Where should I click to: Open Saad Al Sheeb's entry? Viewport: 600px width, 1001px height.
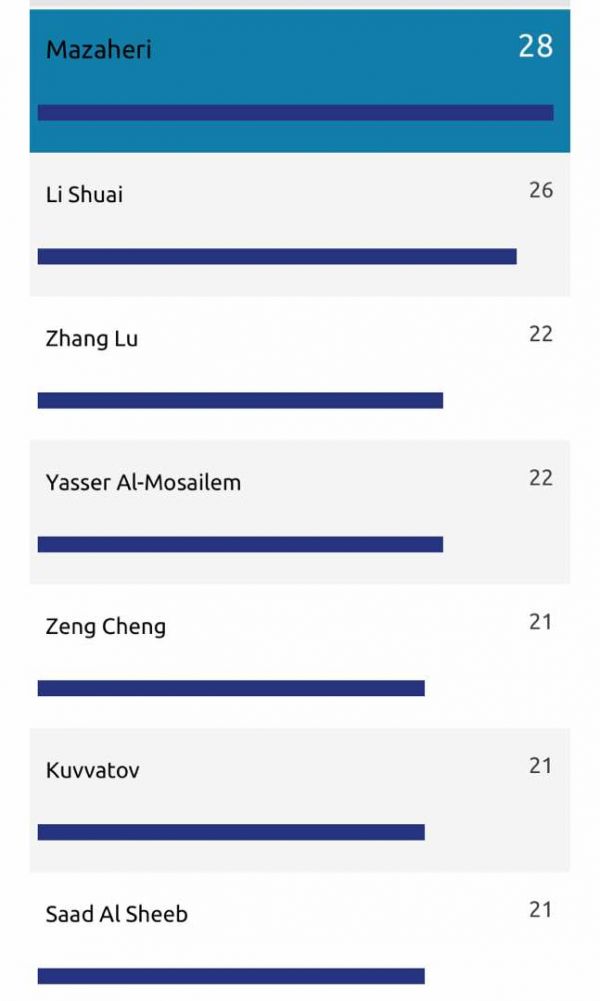(x=300, y=940)
